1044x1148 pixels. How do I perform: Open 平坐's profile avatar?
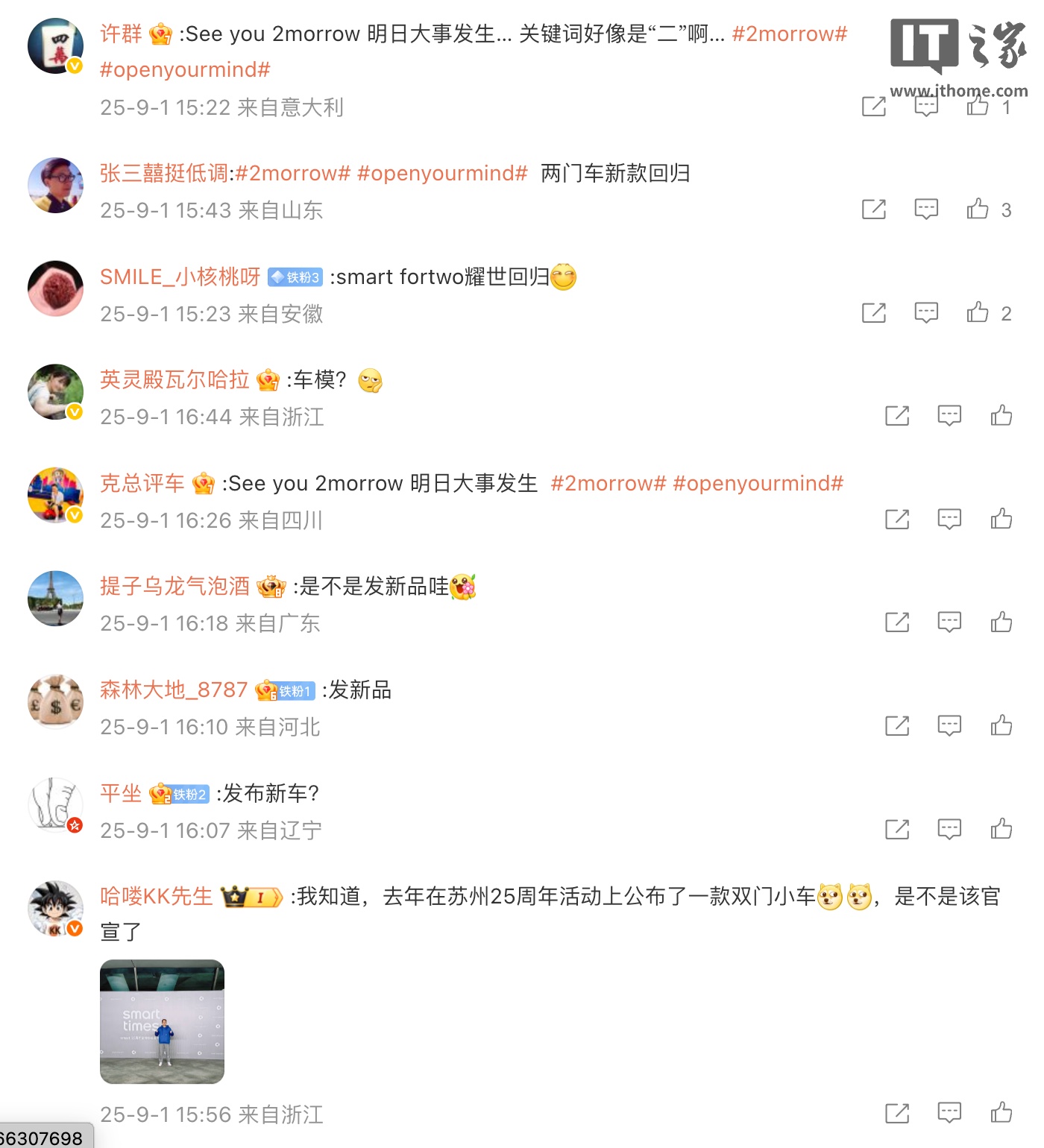click(x=56, y=805)
